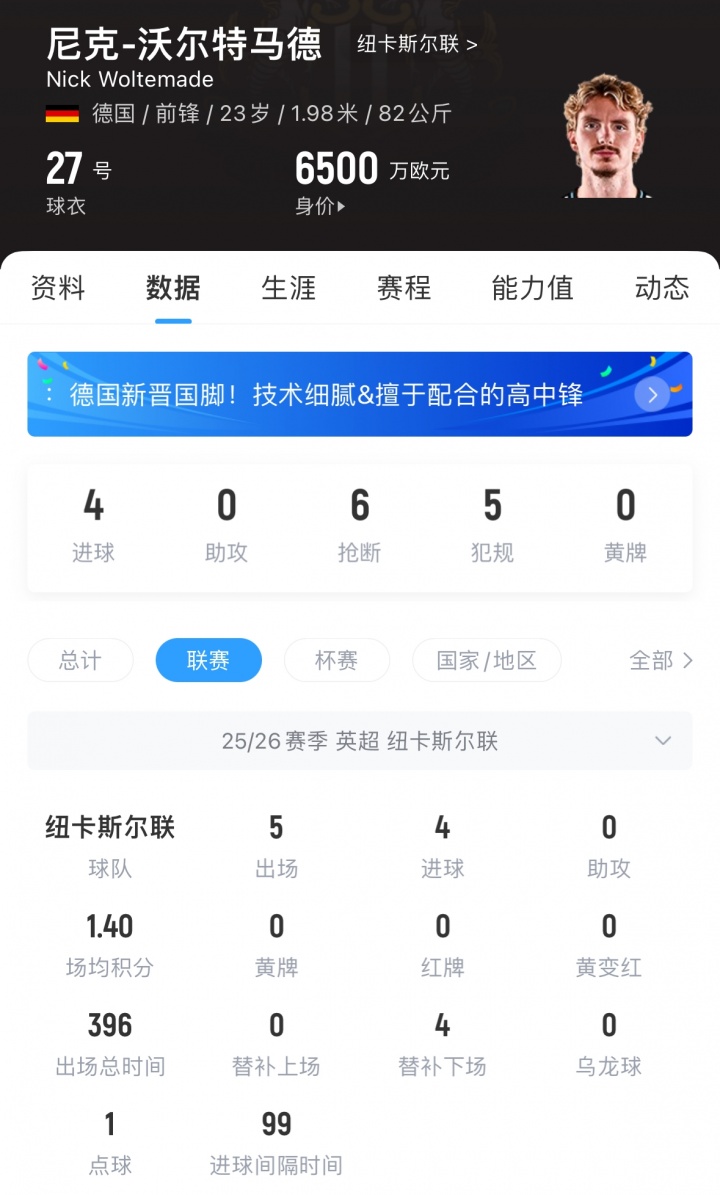Open the 赛程 tab

tap(404, 288)
